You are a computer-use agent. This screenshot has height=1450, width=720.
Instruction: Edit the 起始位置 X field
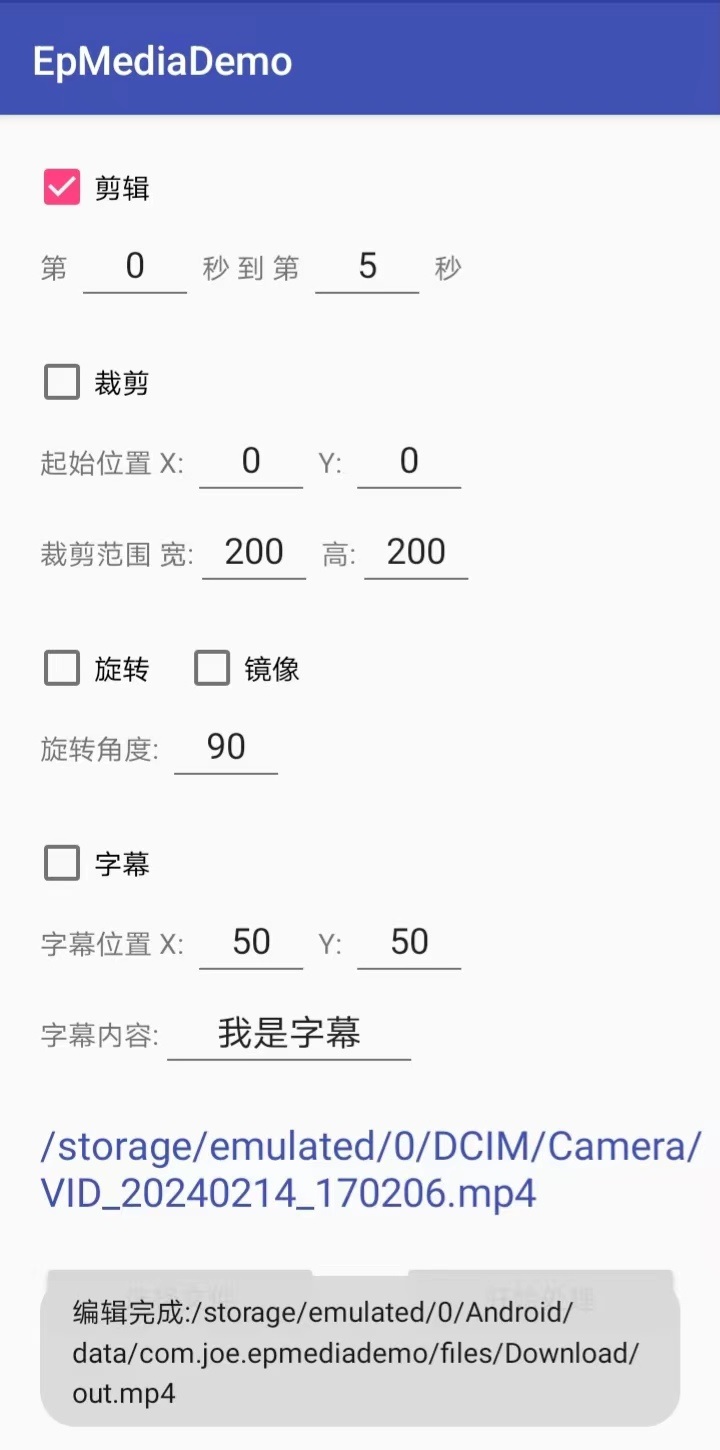pyautogui.click(x=251, y=461)
